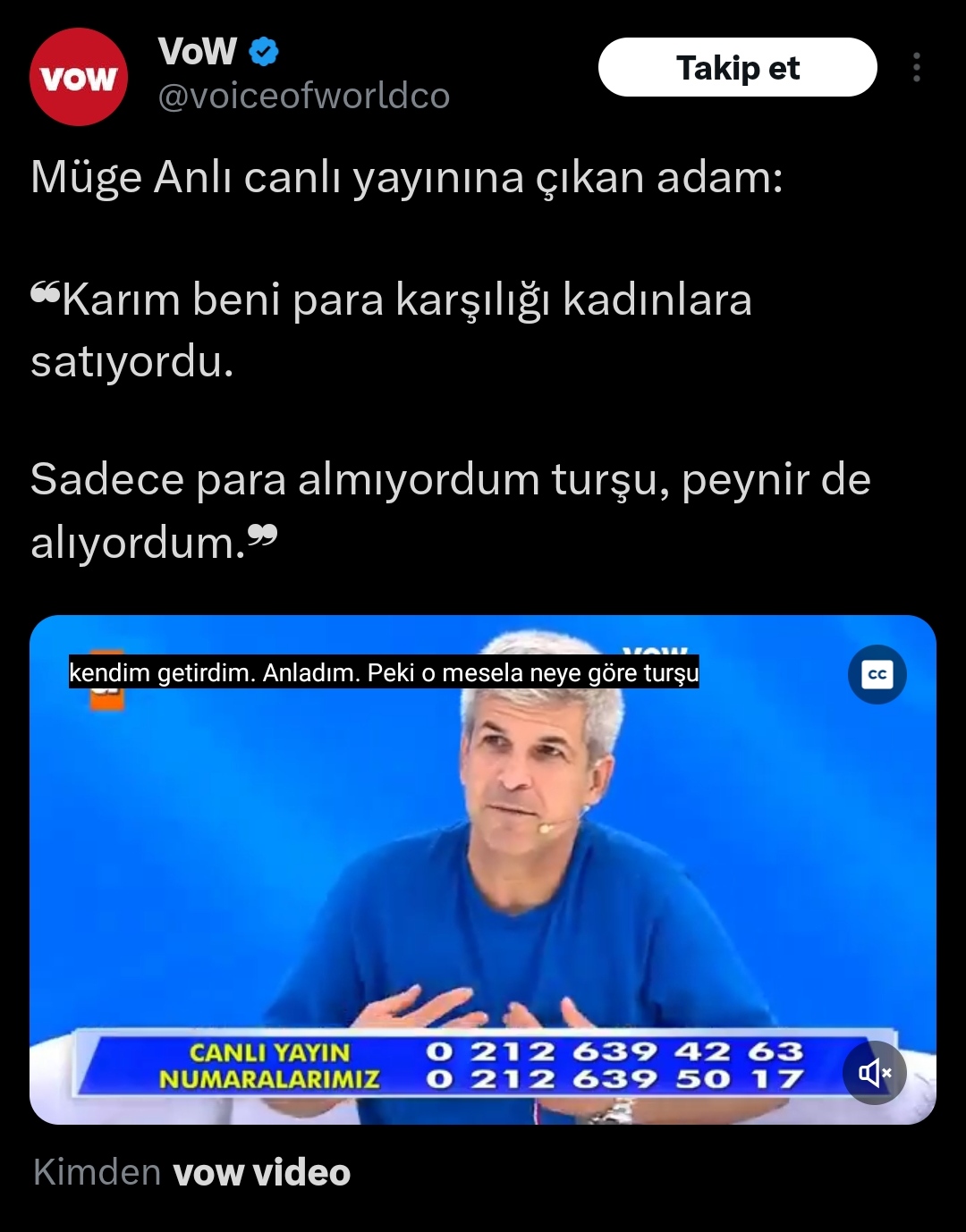Open the VoW profile avatar
This screenshot has width=966, height=1232.
point(79,77)
